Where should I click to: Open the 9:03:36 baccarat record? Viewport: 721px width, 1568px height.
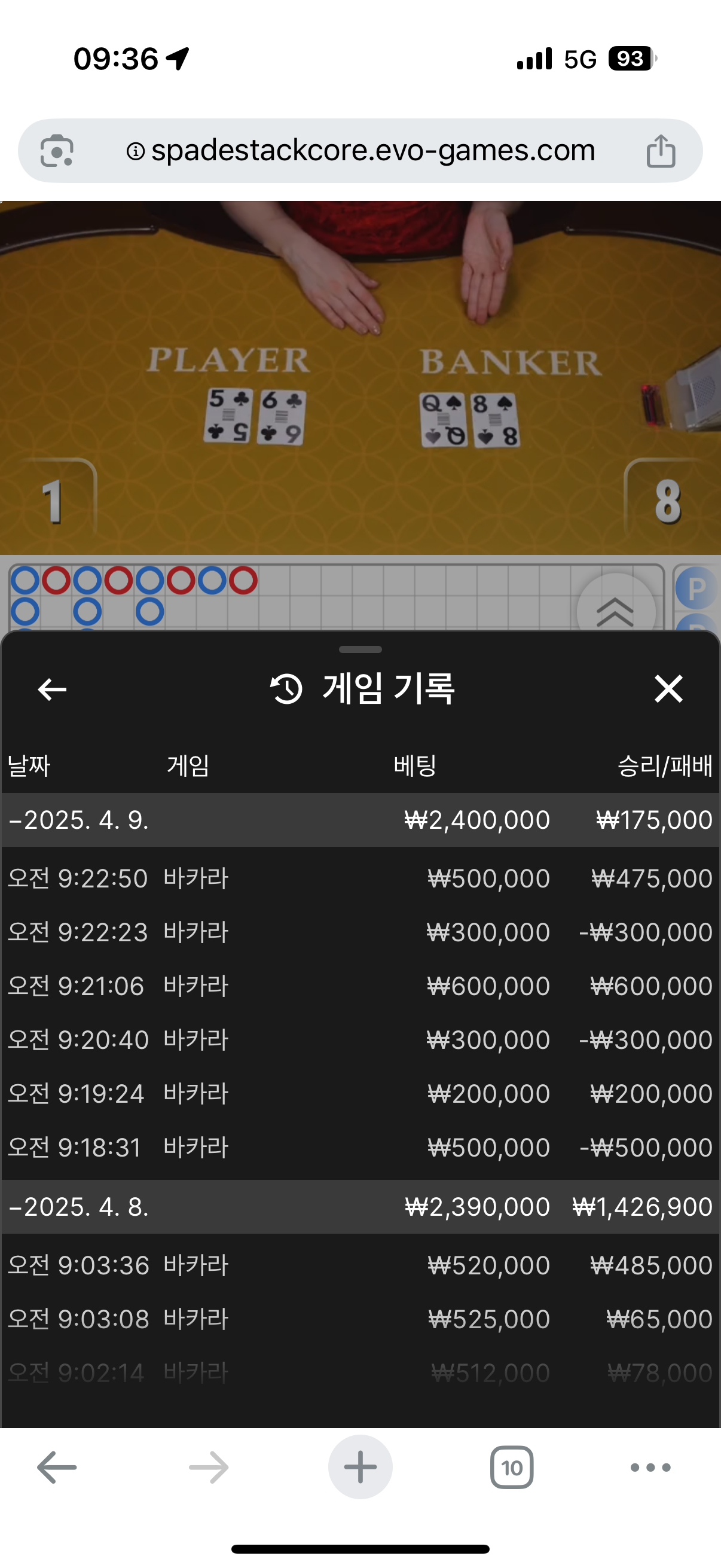[360, 1265]
